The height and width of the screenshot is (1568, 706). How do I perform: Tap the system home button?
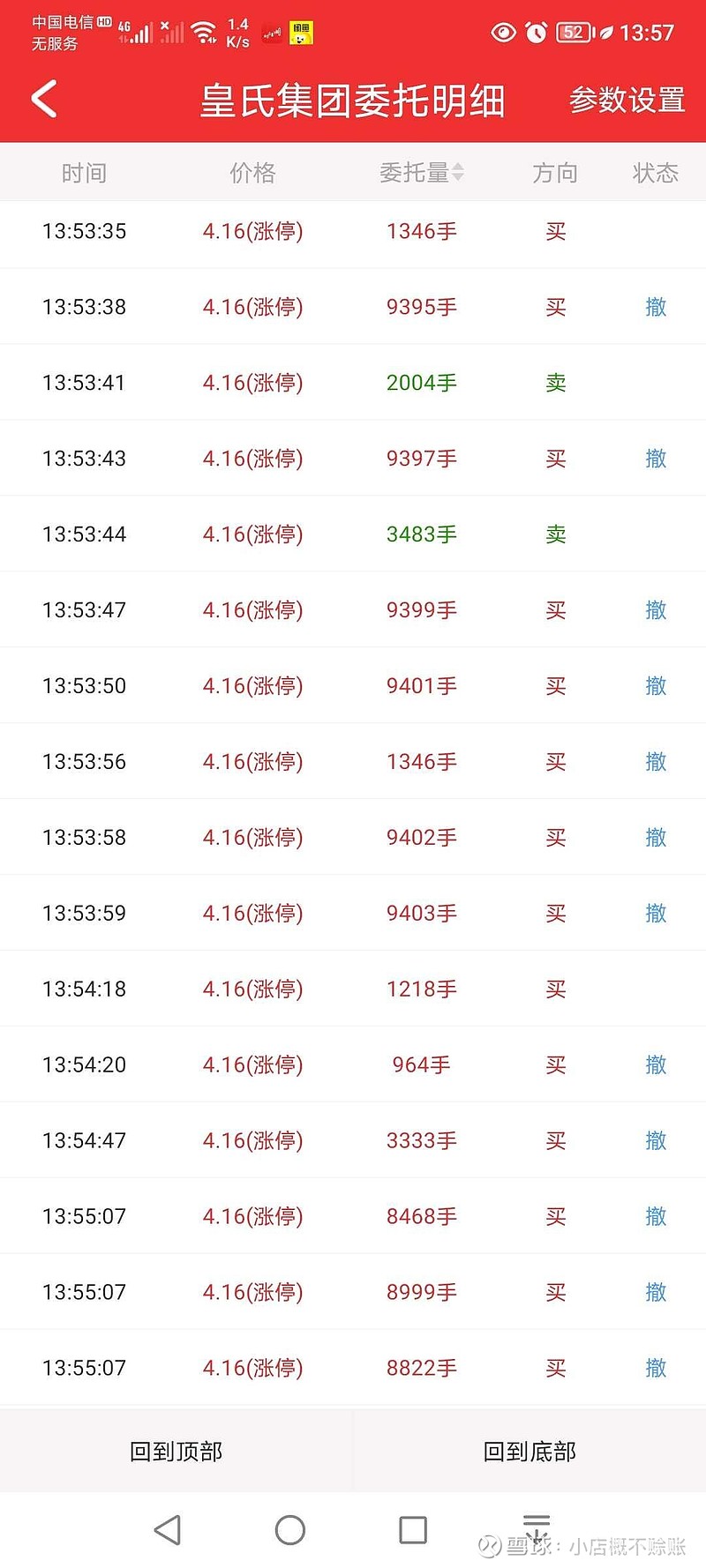click(290, 1530)
